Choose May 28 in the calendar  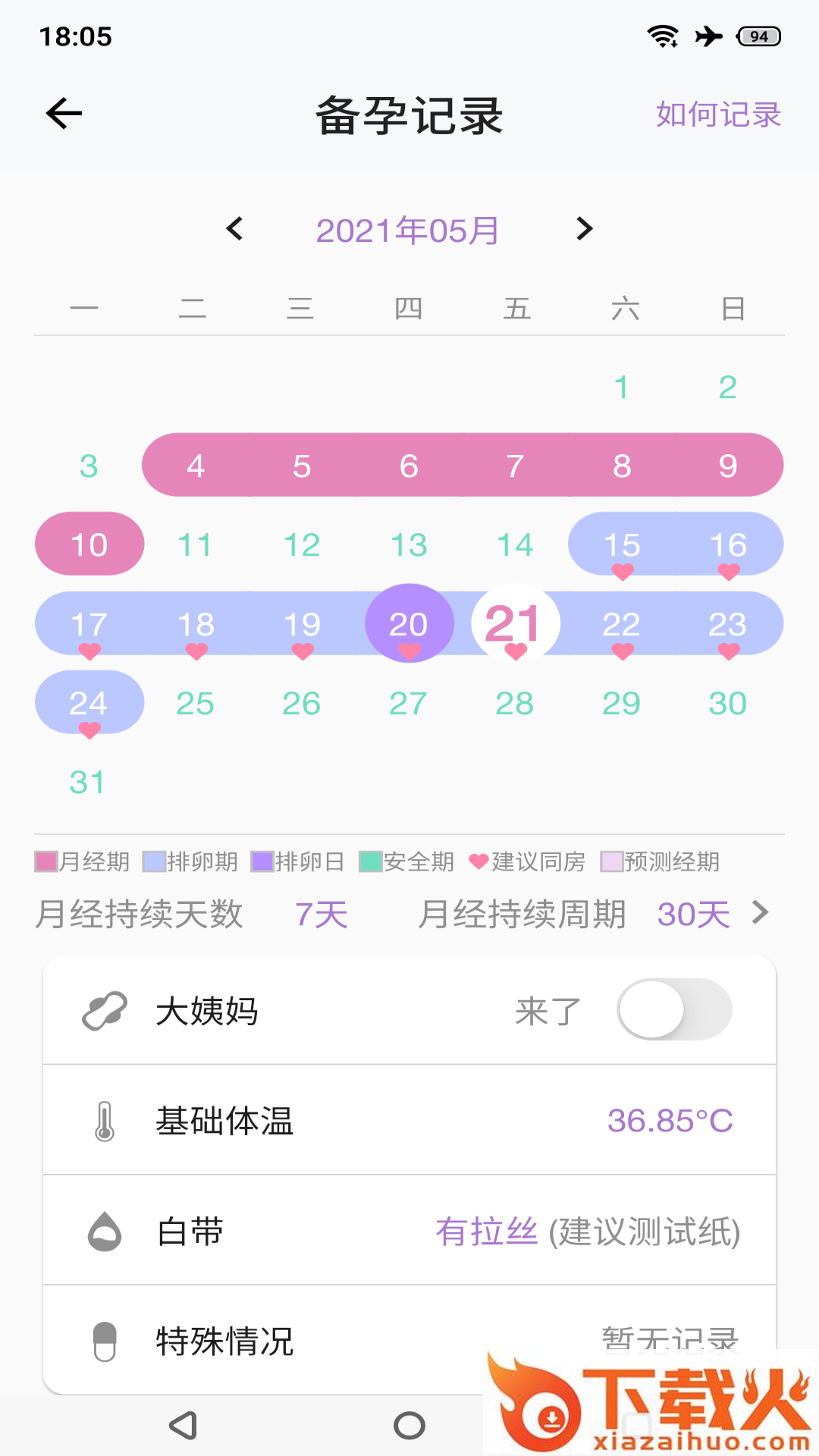click(x=515, y=703)
